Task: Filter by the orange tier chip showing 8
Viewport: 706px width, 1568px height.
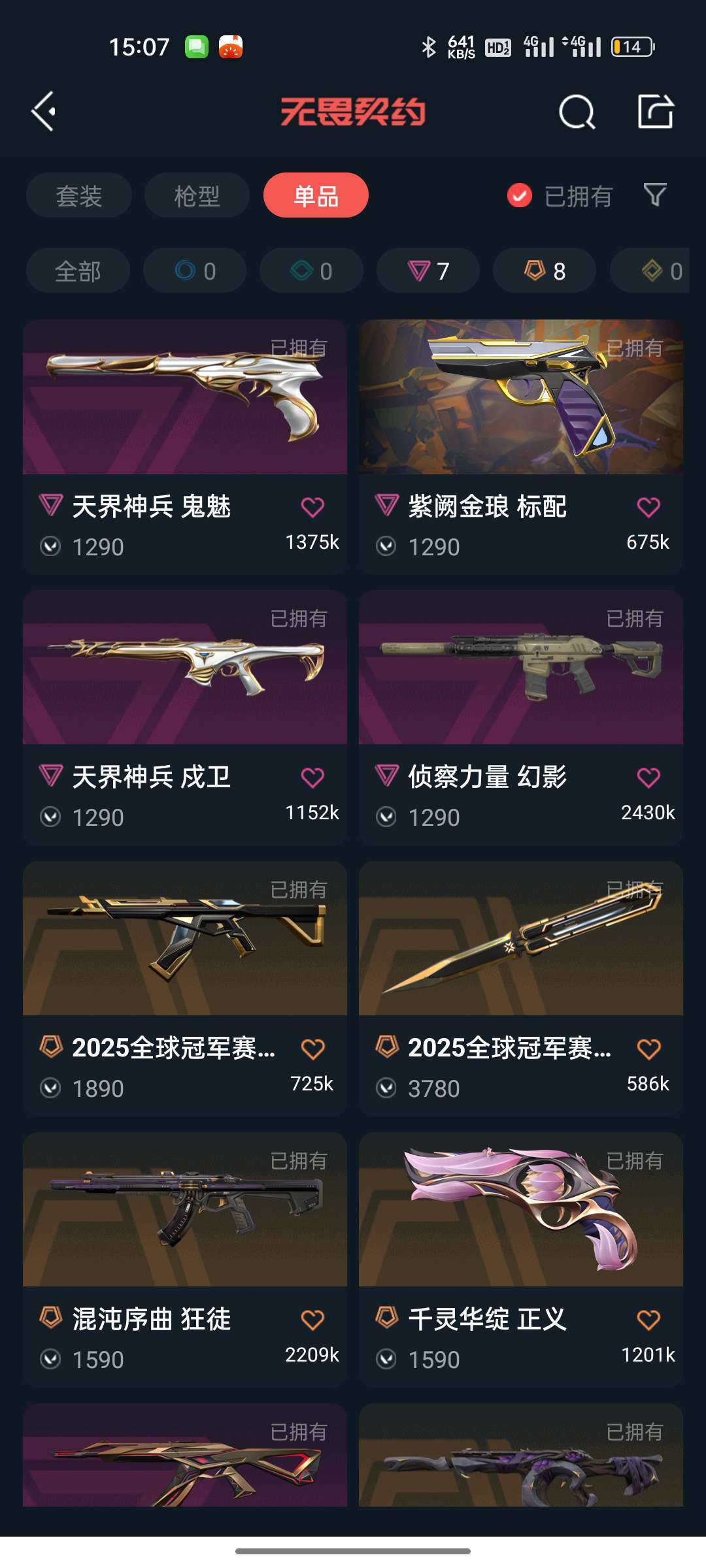Action: click(545, 270)
